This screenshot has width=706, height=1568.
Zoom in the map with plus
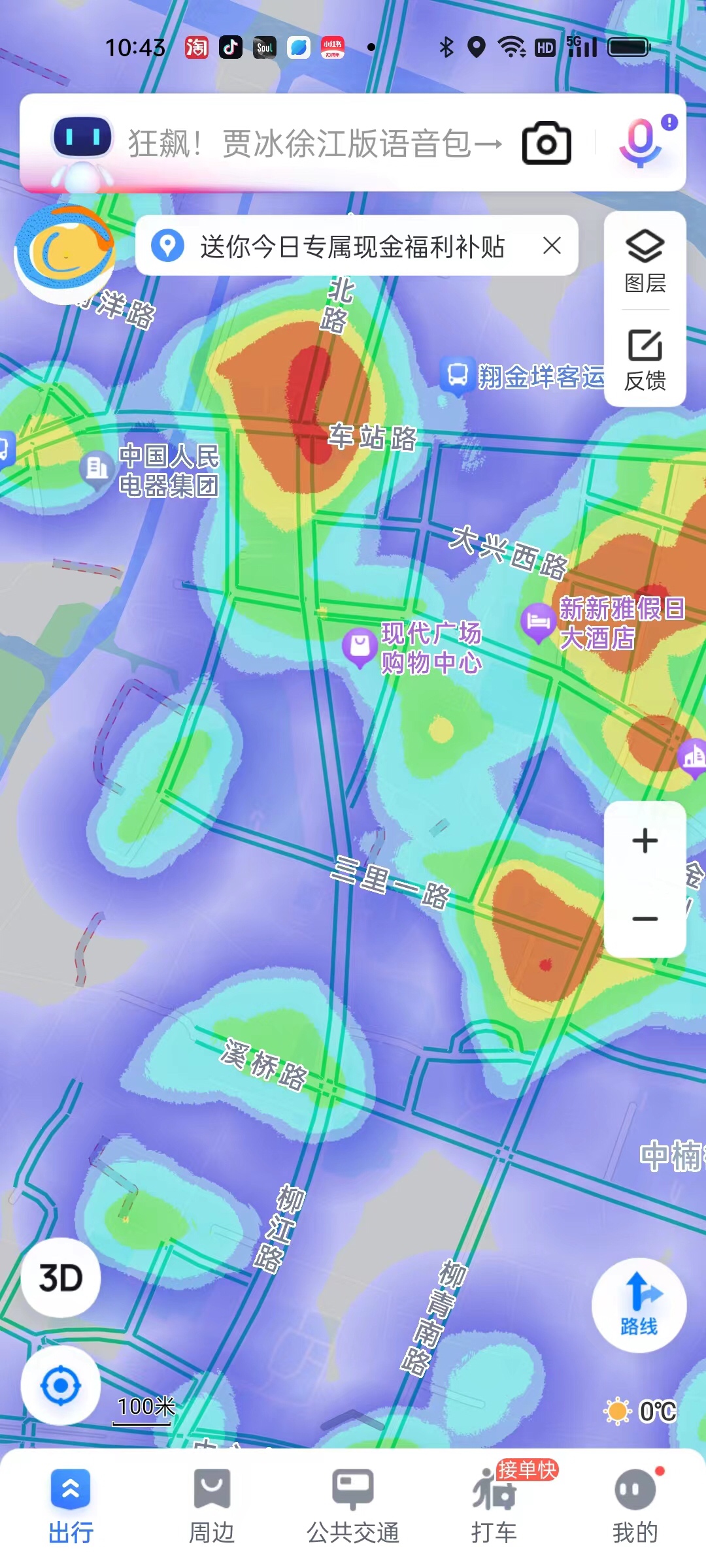click(645, 841)
